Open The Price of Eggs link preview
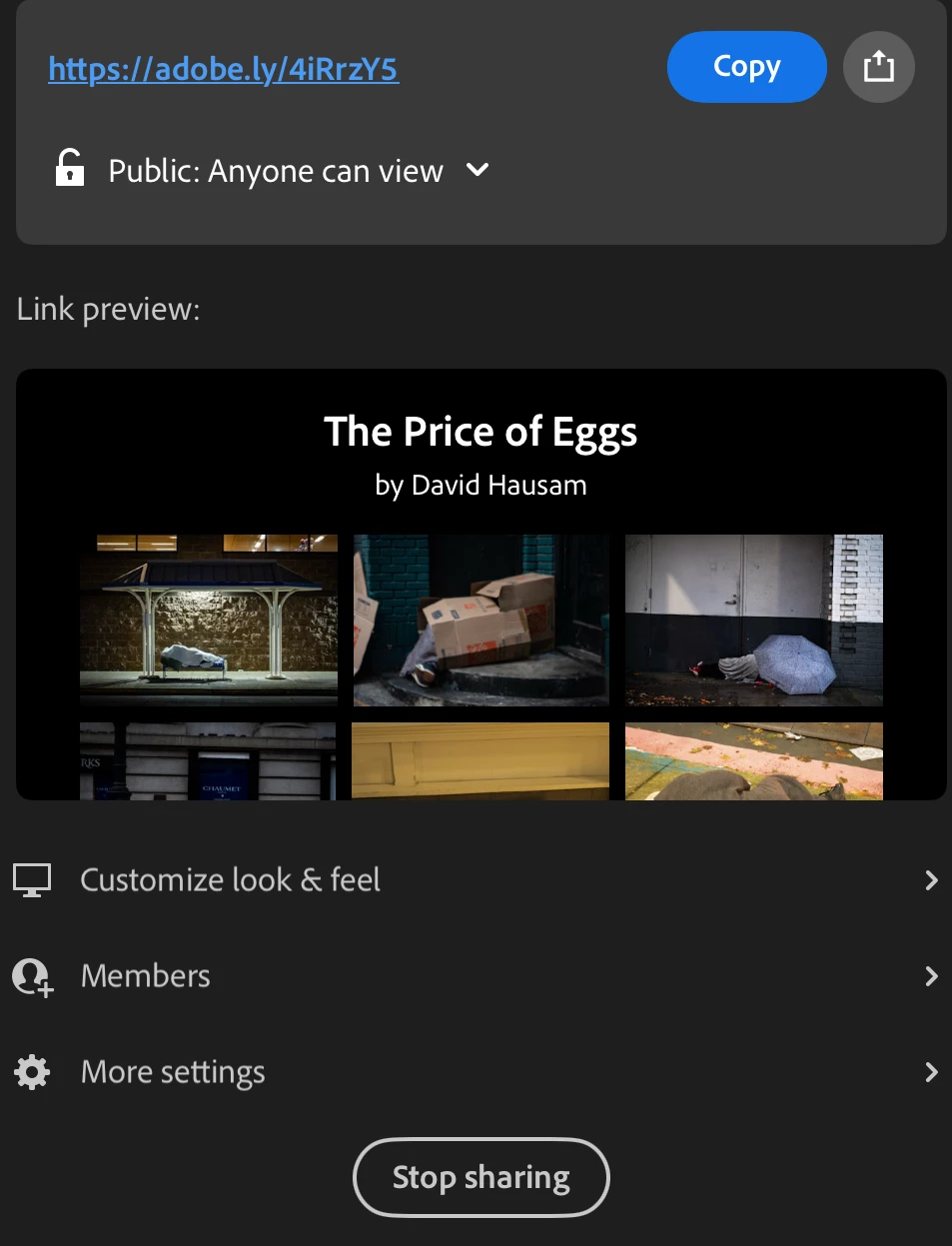The image size is (952, 1246). (480, 584)
